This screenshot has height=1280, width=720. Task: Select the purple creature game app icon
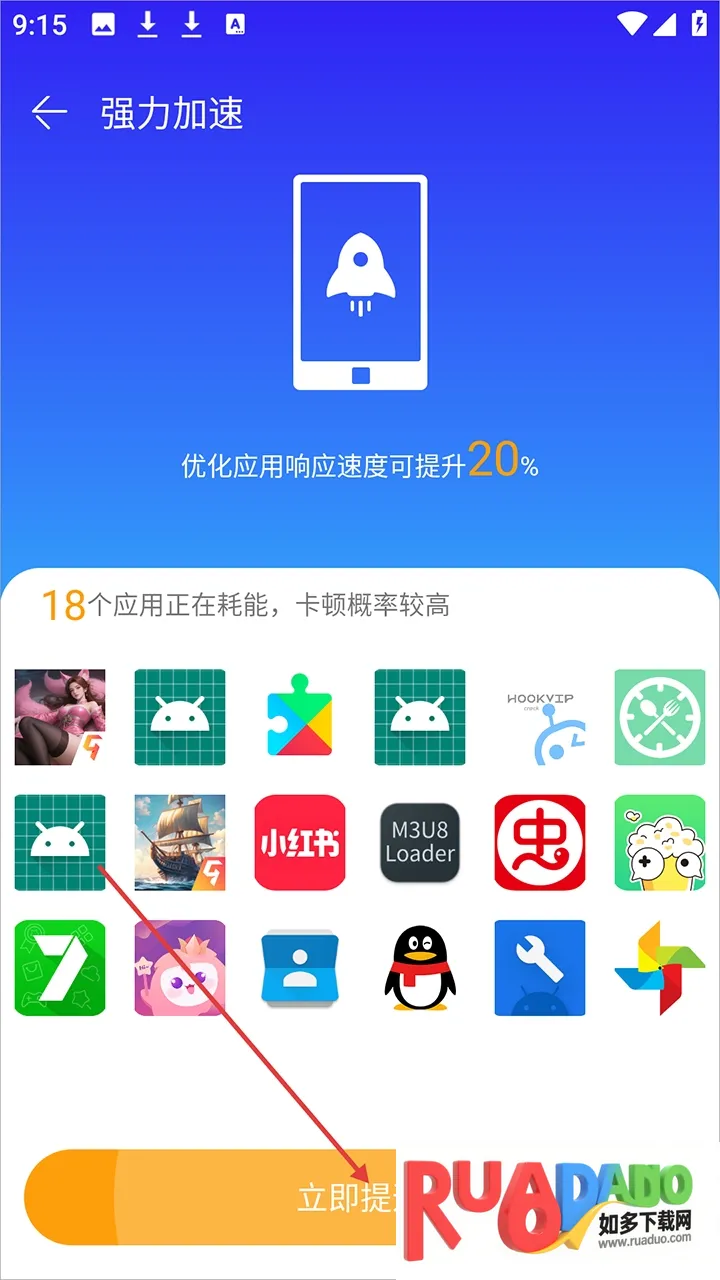180,968
